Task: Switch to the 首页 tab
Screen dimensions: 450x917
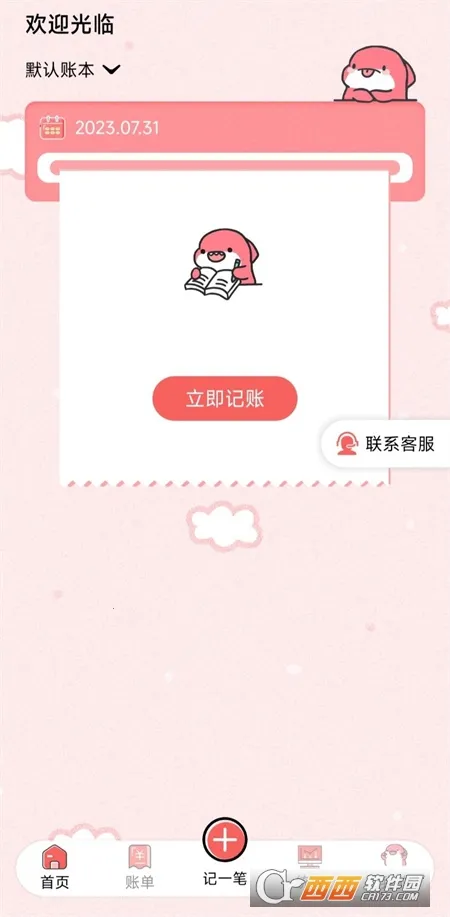Action: coord(54,867)
